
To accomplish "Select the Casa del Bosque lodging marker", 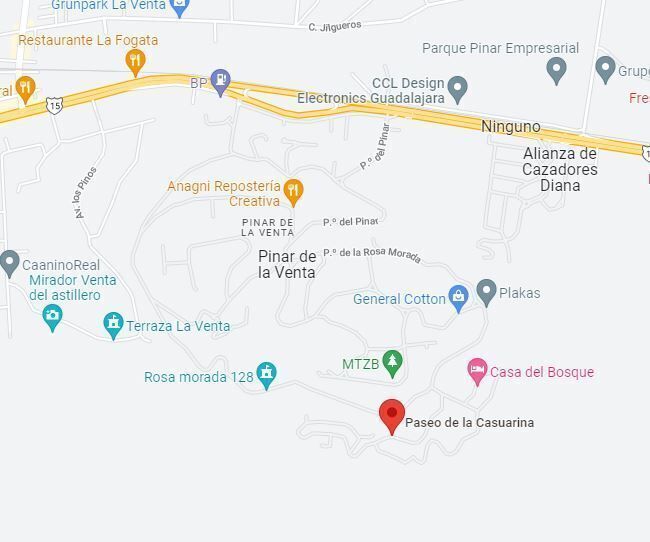I will click(478, 372).
